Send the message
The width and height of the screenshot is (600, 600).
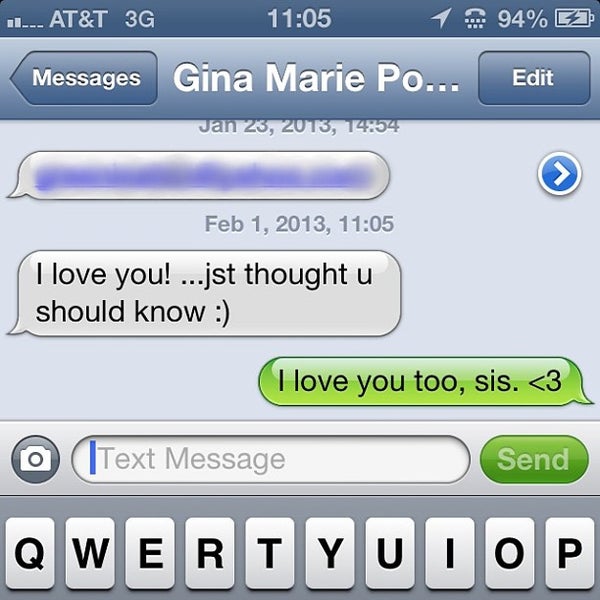click(x=533, y=459)
